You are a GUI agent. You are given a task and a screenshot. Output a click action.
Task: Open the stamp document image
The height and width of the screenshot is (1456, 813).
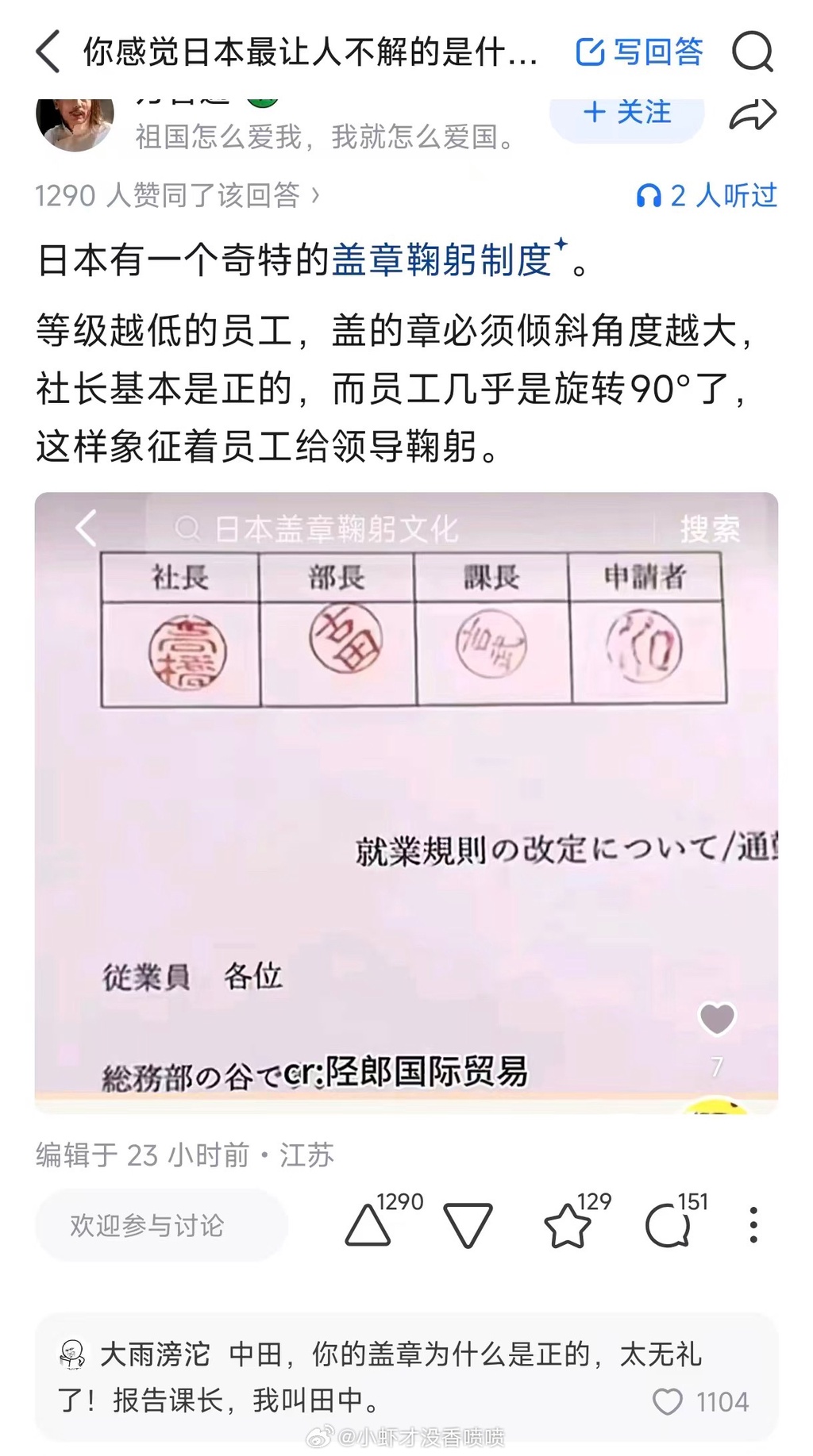click(x=406, y=801)
